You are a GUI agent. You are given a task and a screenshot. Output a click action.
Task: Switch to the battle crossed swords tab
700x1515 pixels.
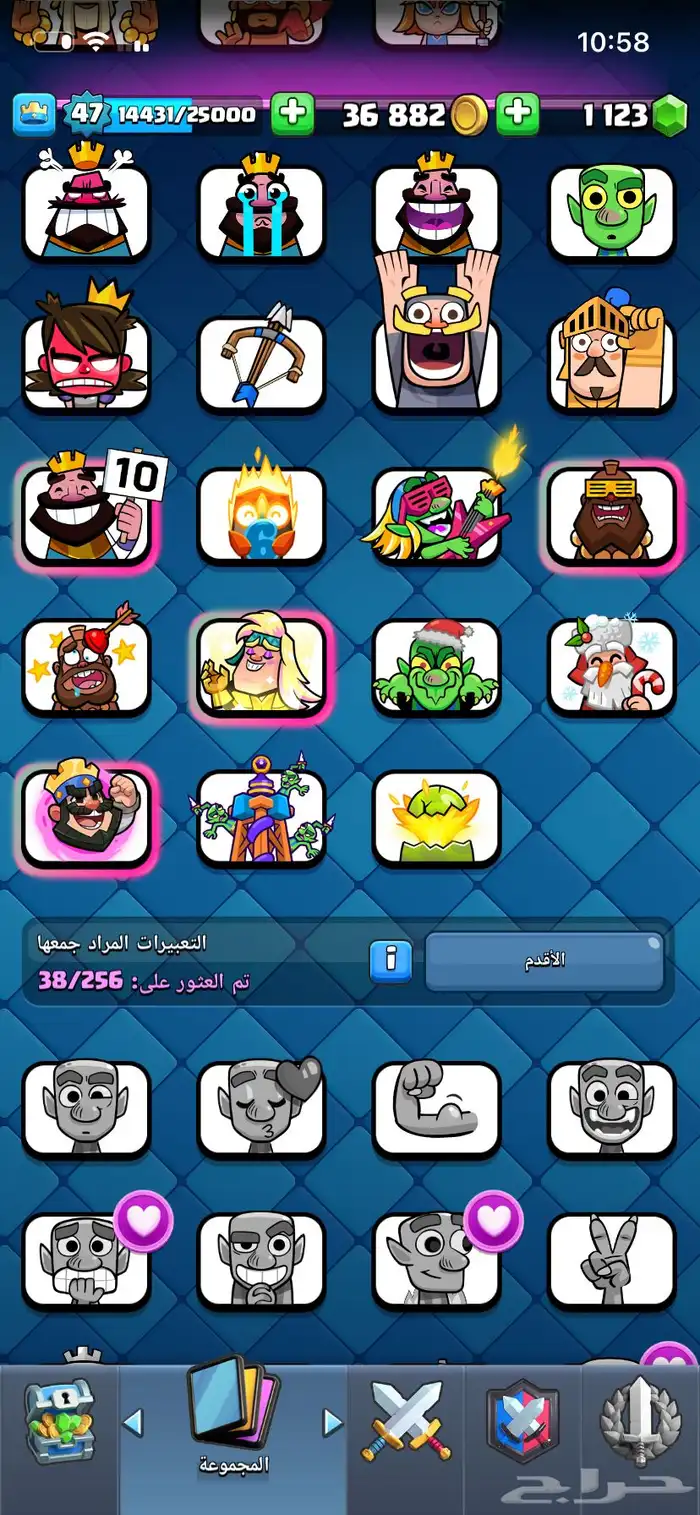click(x=406, y=1420)
